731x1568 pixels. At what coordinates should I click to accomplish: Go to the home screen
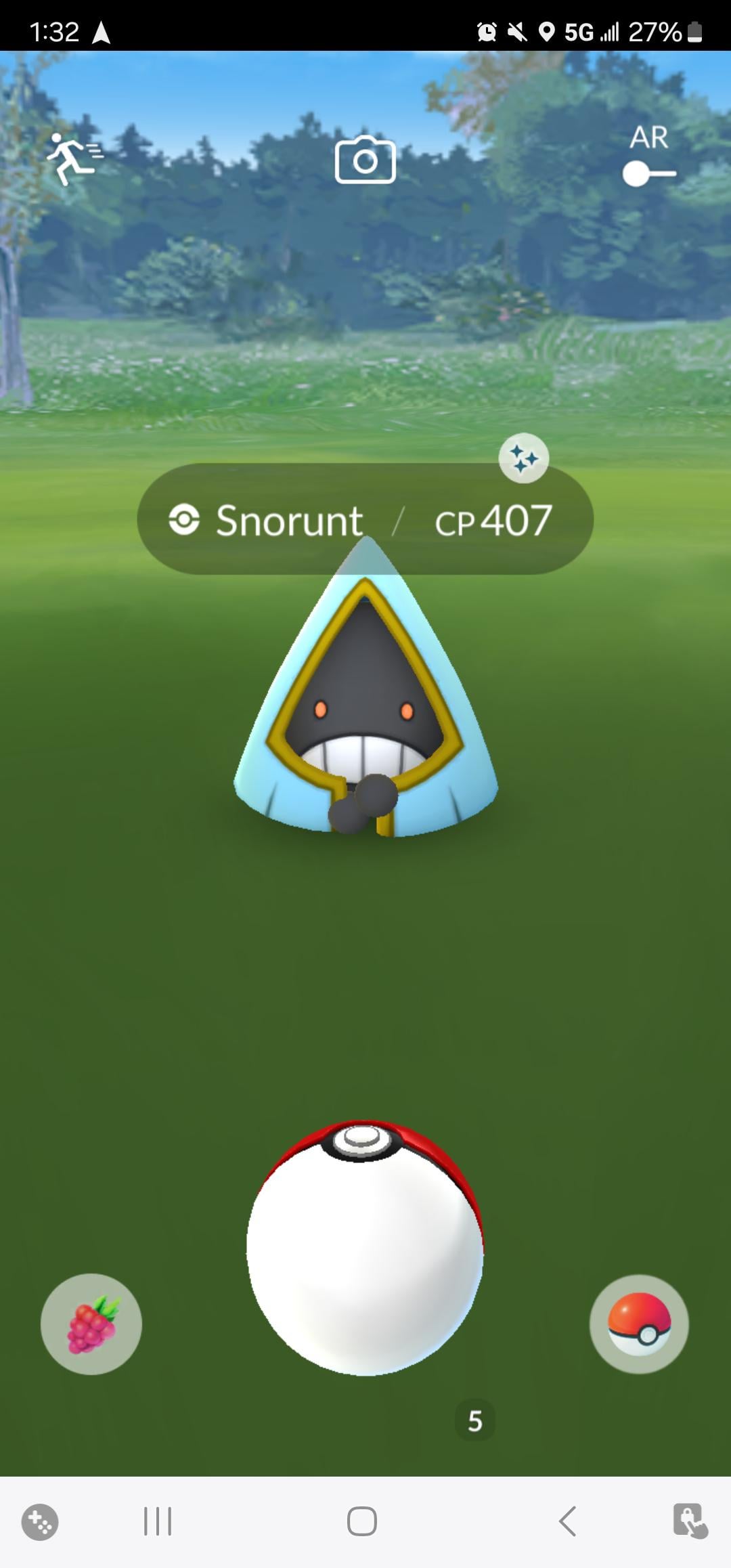[362, 1521]
